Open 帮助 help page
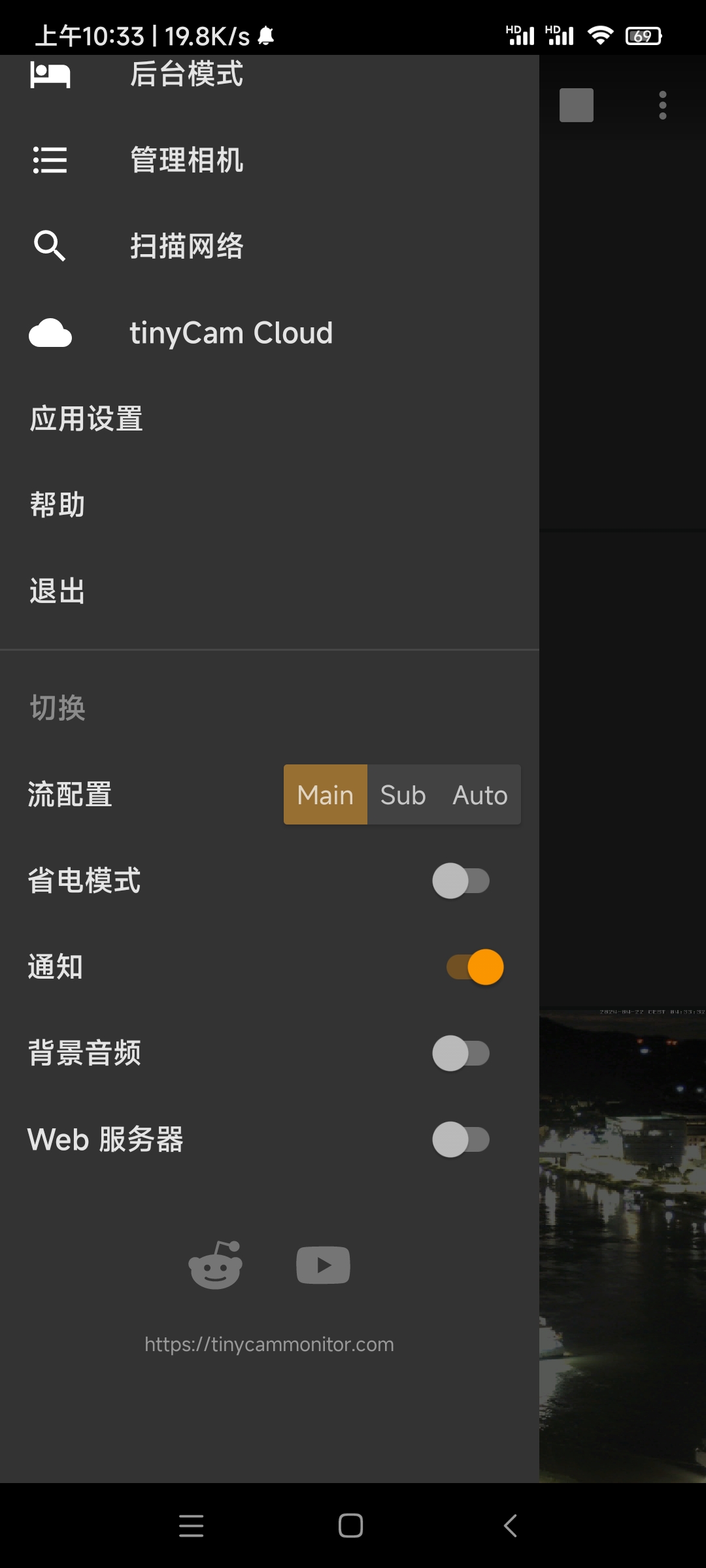Viewport: 706px width, 1568px height. pyautogui.click(x=58, y=505)
